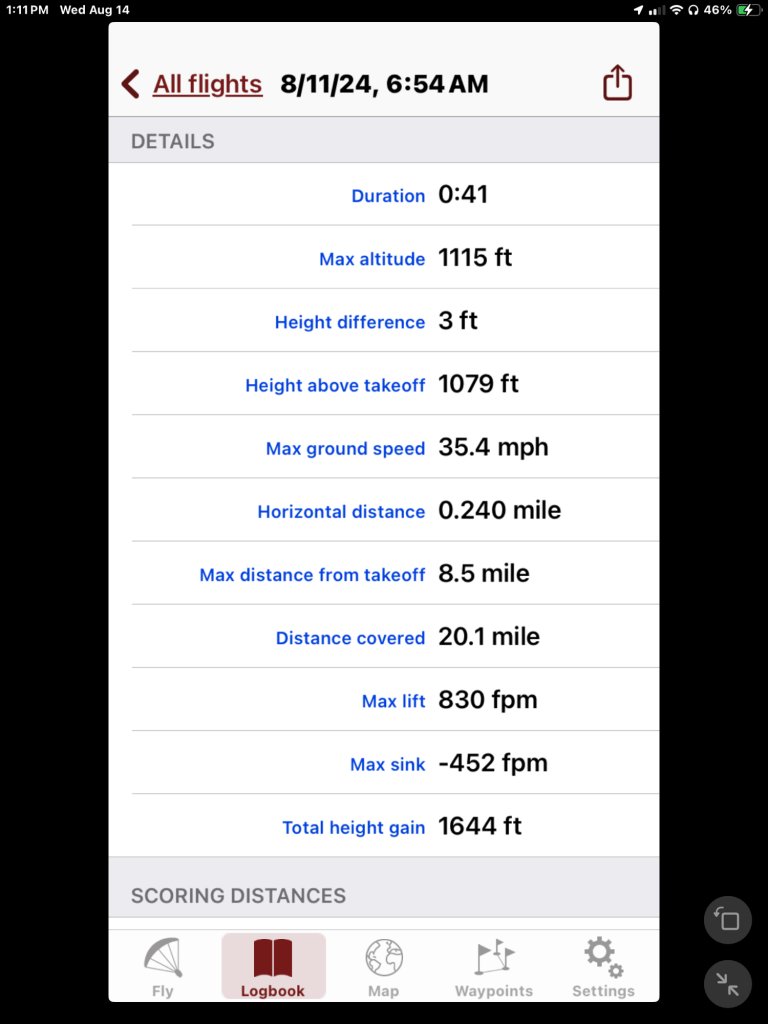Switch to the Fly tab
Viewport: 768px width, 1024px height.
point(163,967)
